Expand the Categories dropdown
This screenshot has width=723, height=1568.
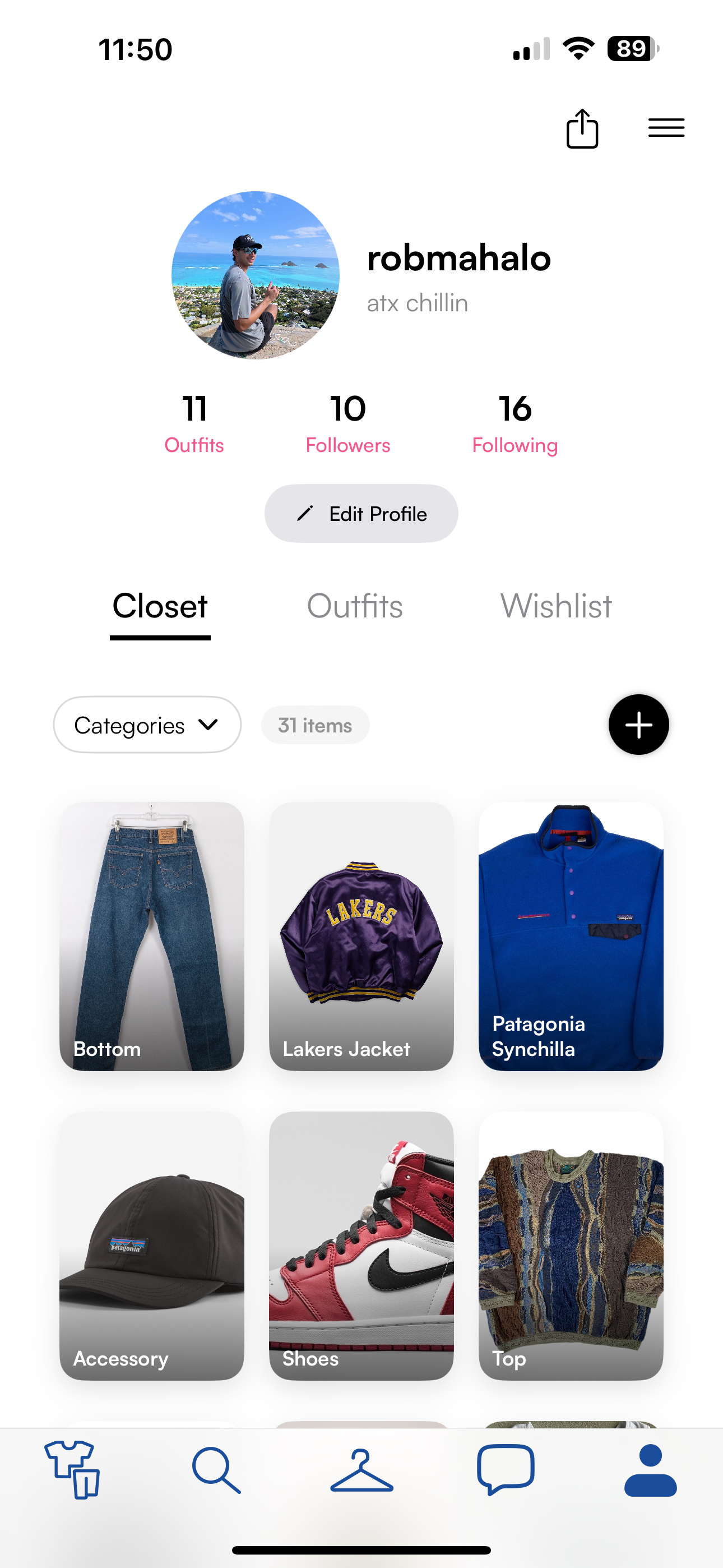(146, 725)
